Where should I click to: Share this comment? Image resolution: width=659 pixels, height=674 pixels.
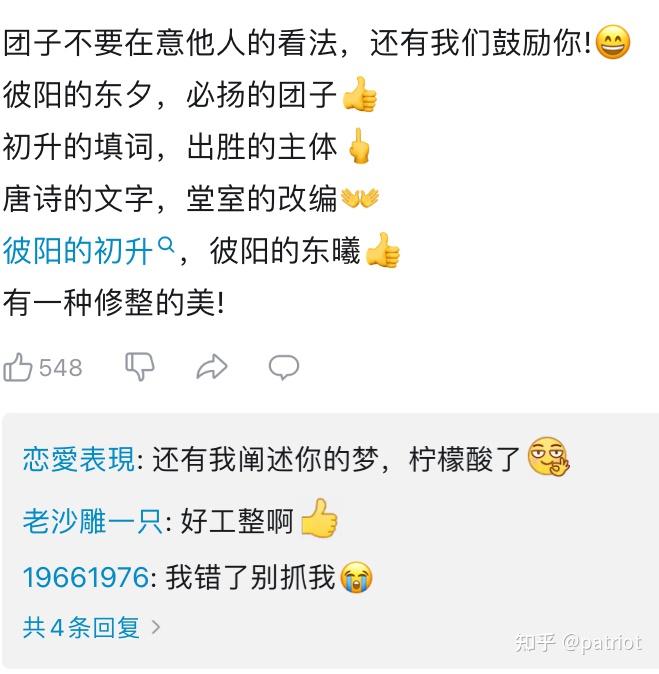point(211,368)
